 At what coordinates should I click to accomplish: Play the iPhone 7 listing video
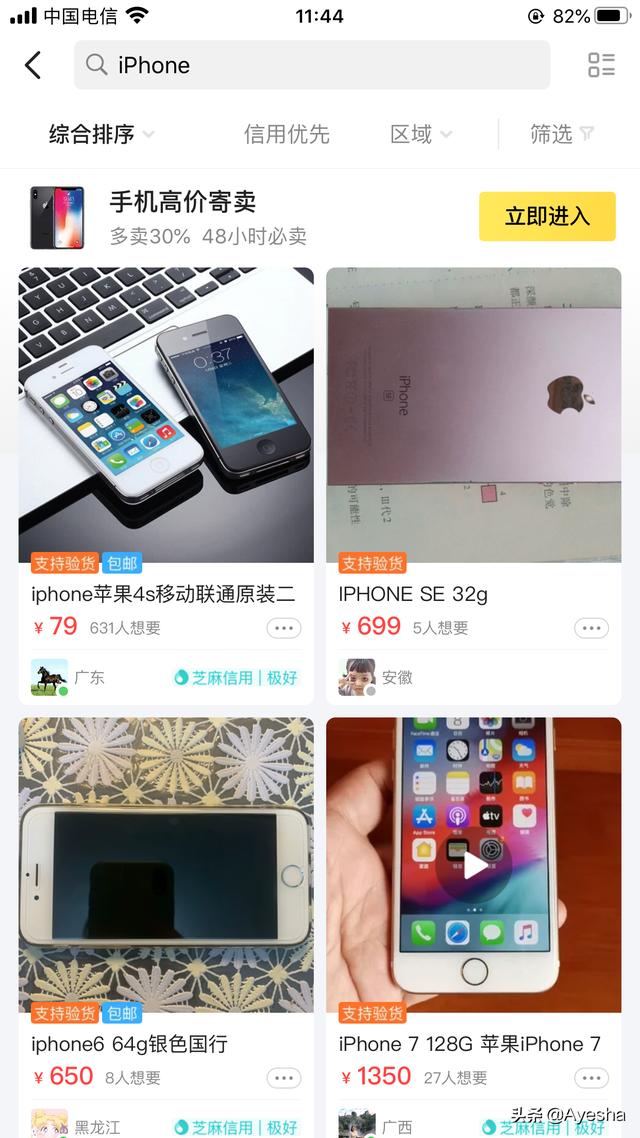[x=473, y=865]
